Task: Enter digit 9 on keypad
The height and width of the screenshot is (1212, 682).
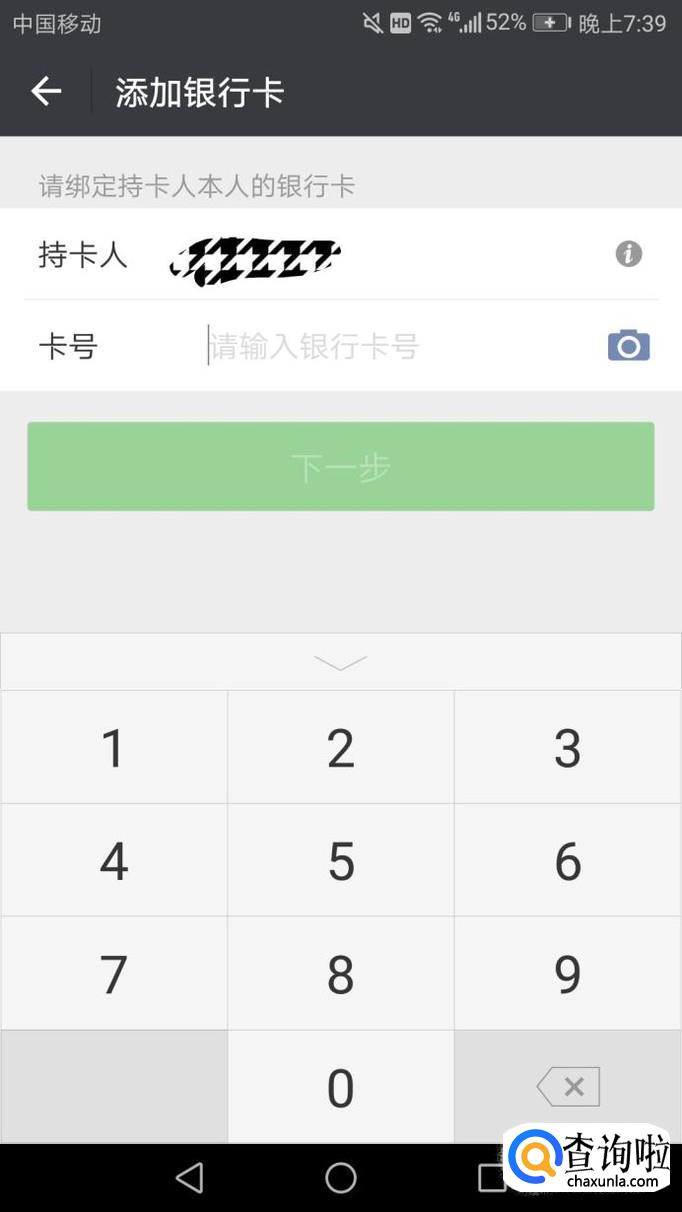Action: 568,974
